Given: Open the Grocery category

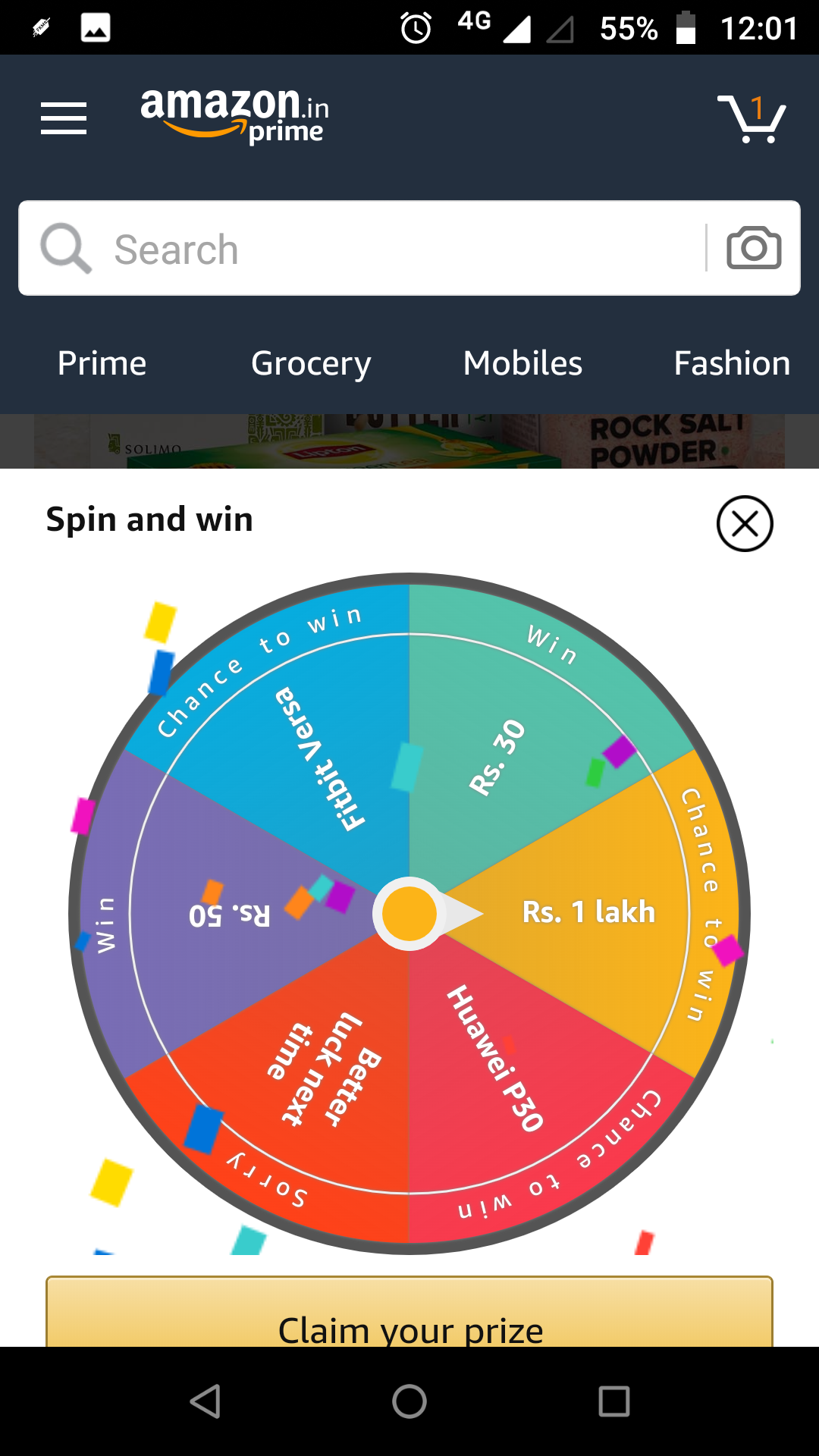Looking at the screenshot, I should (311, 363).
